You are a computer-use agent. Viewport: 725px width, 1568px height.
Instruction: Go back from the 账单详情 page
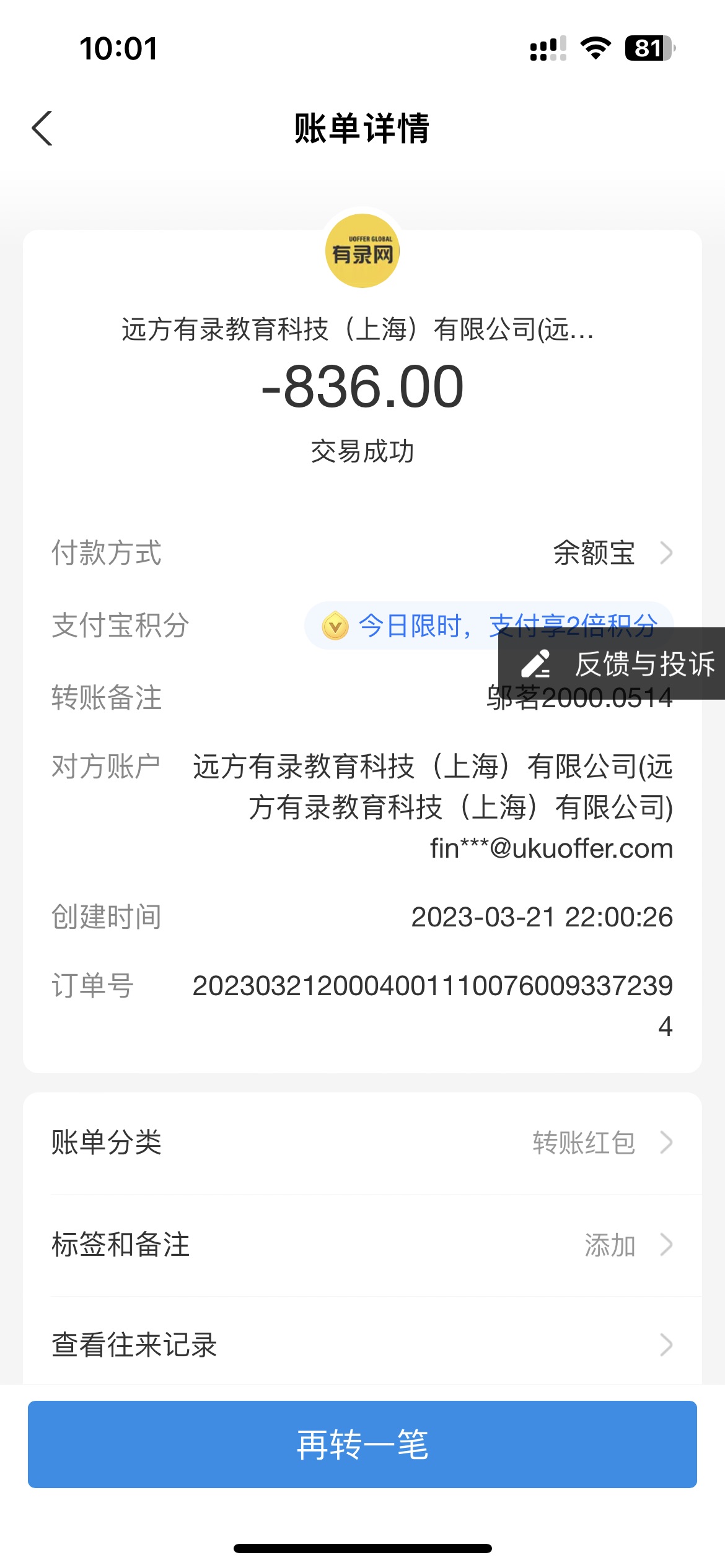(x=42, y=129)
